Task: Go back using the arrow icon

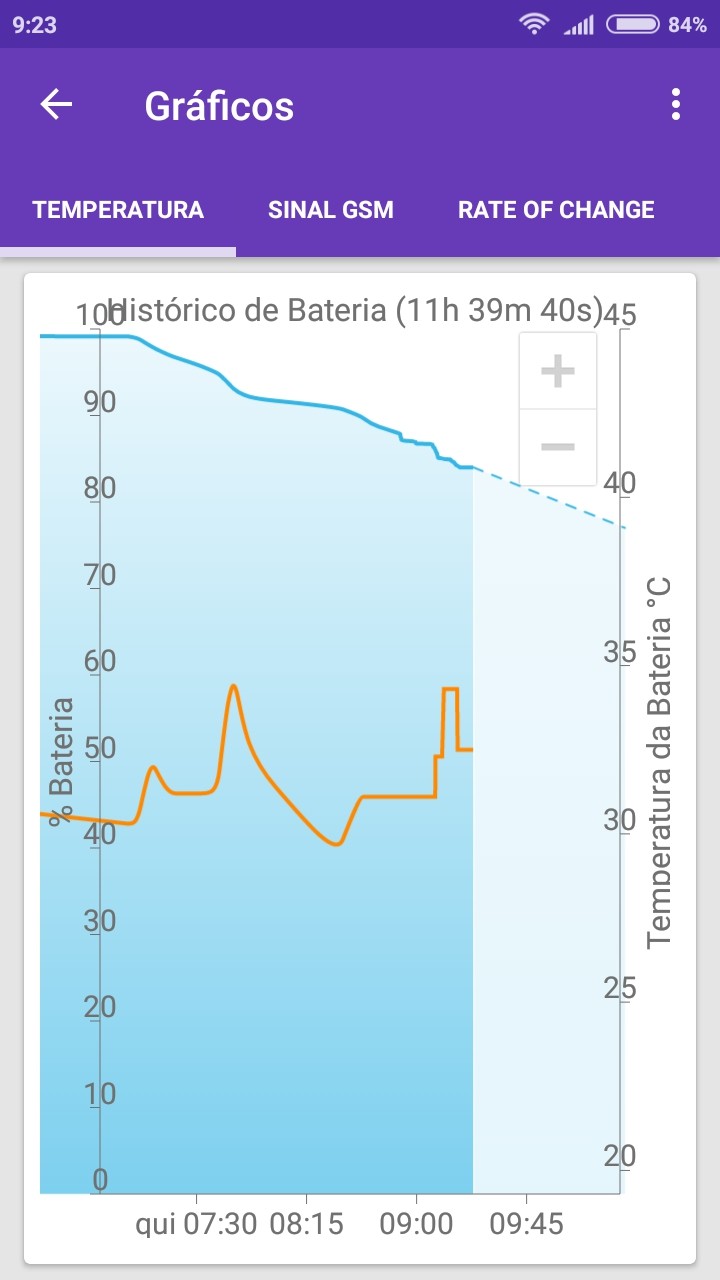Action: point(56,105)
